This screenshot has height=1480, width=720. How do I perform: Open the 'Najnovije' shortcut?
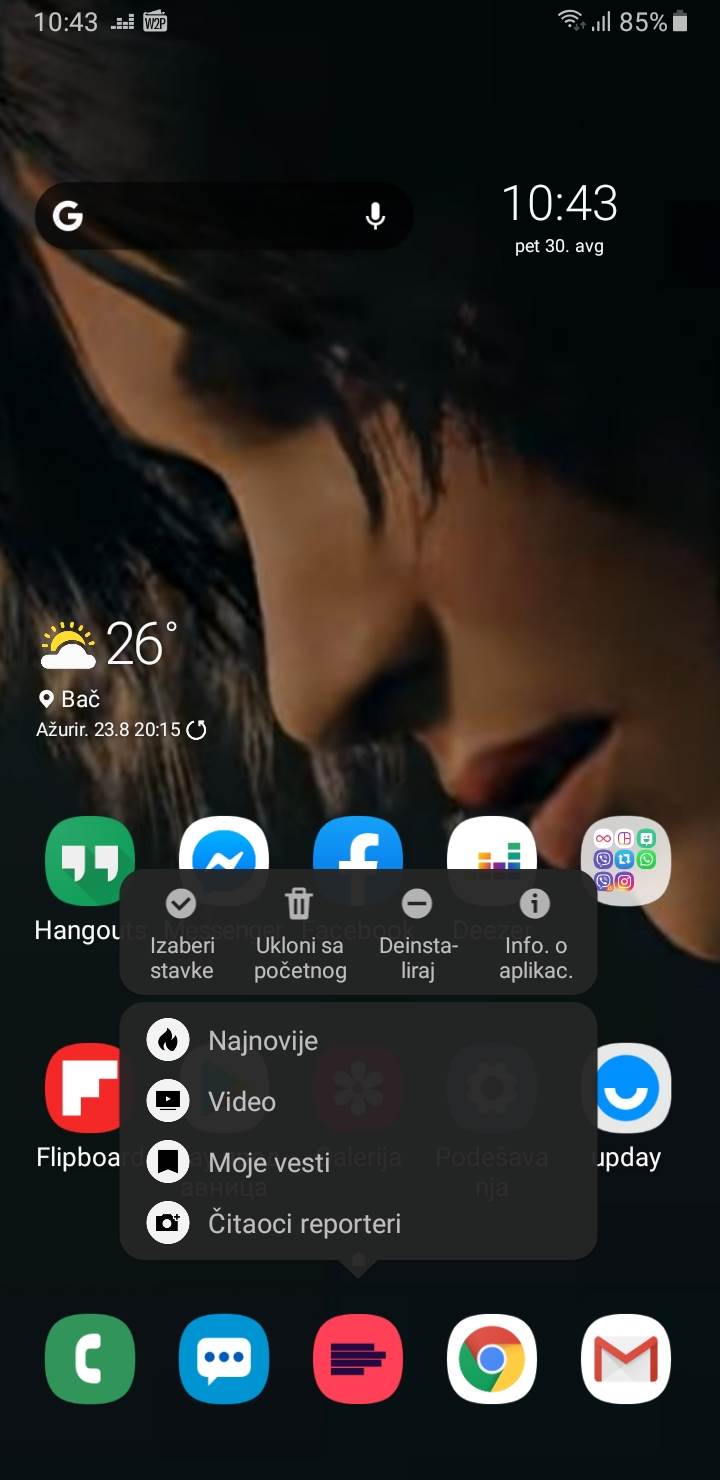tap(262, 1040)
